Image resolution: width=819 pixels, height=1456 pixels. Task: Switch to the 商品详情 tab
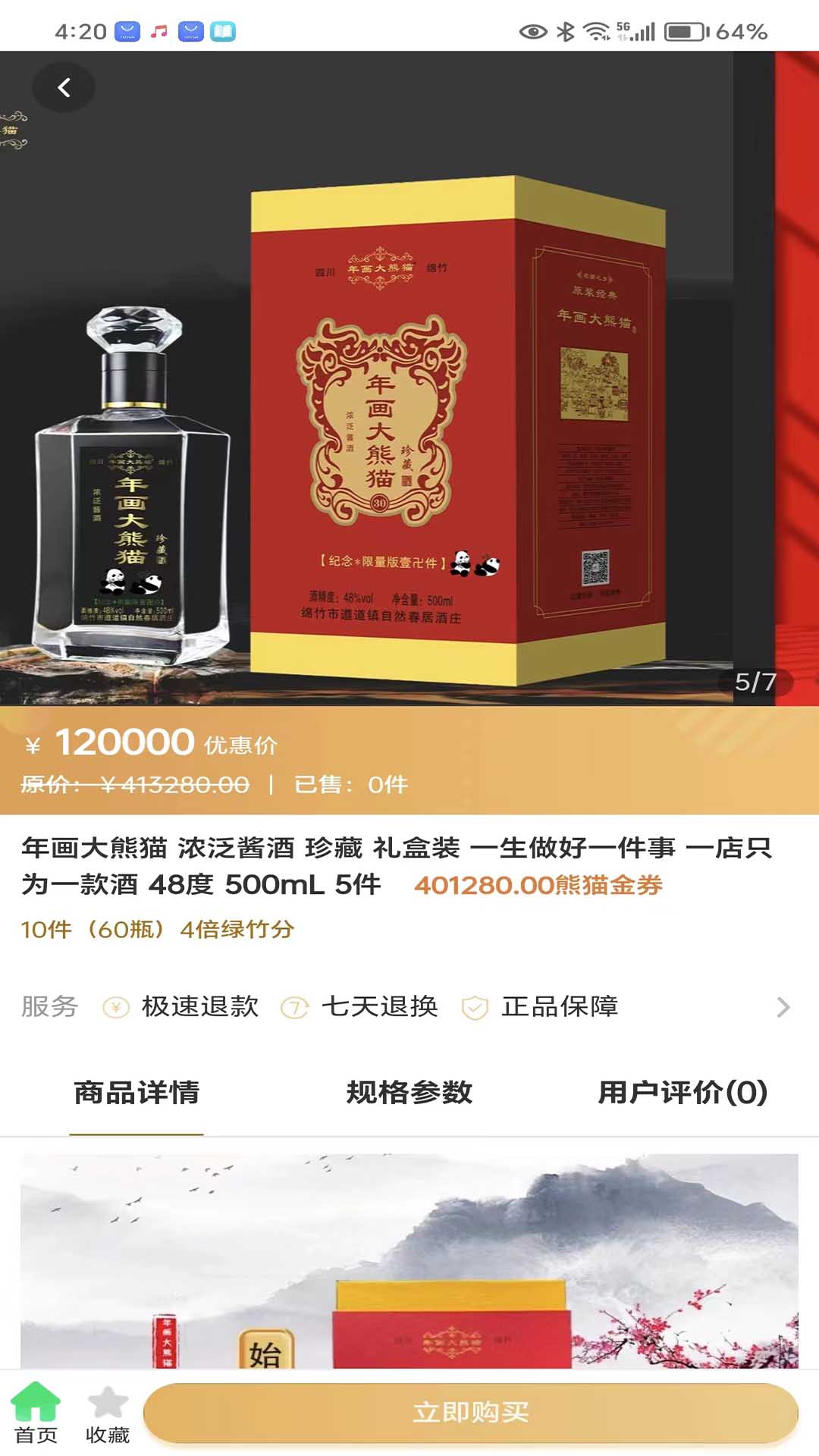[136, 1093]
